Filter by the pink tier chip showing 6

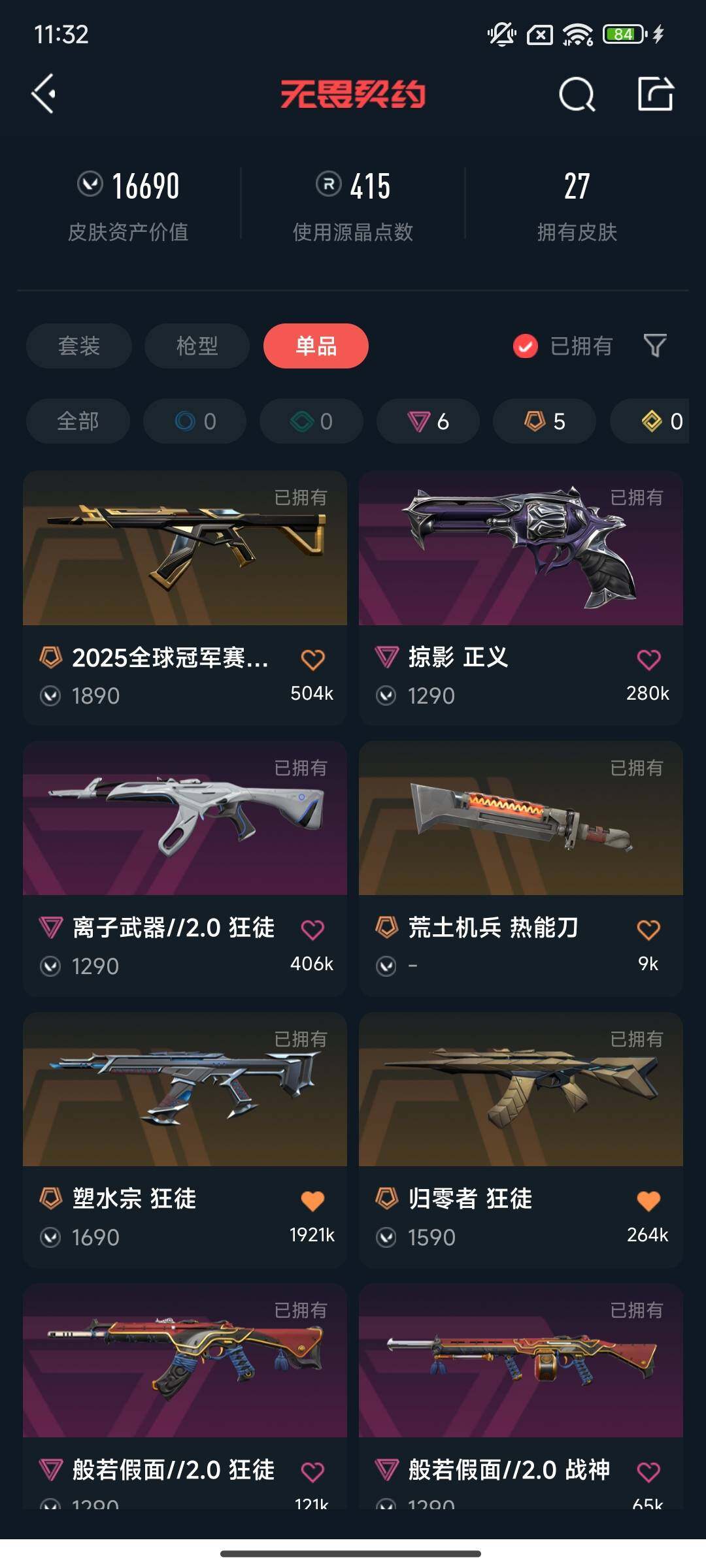coord(428,421)
